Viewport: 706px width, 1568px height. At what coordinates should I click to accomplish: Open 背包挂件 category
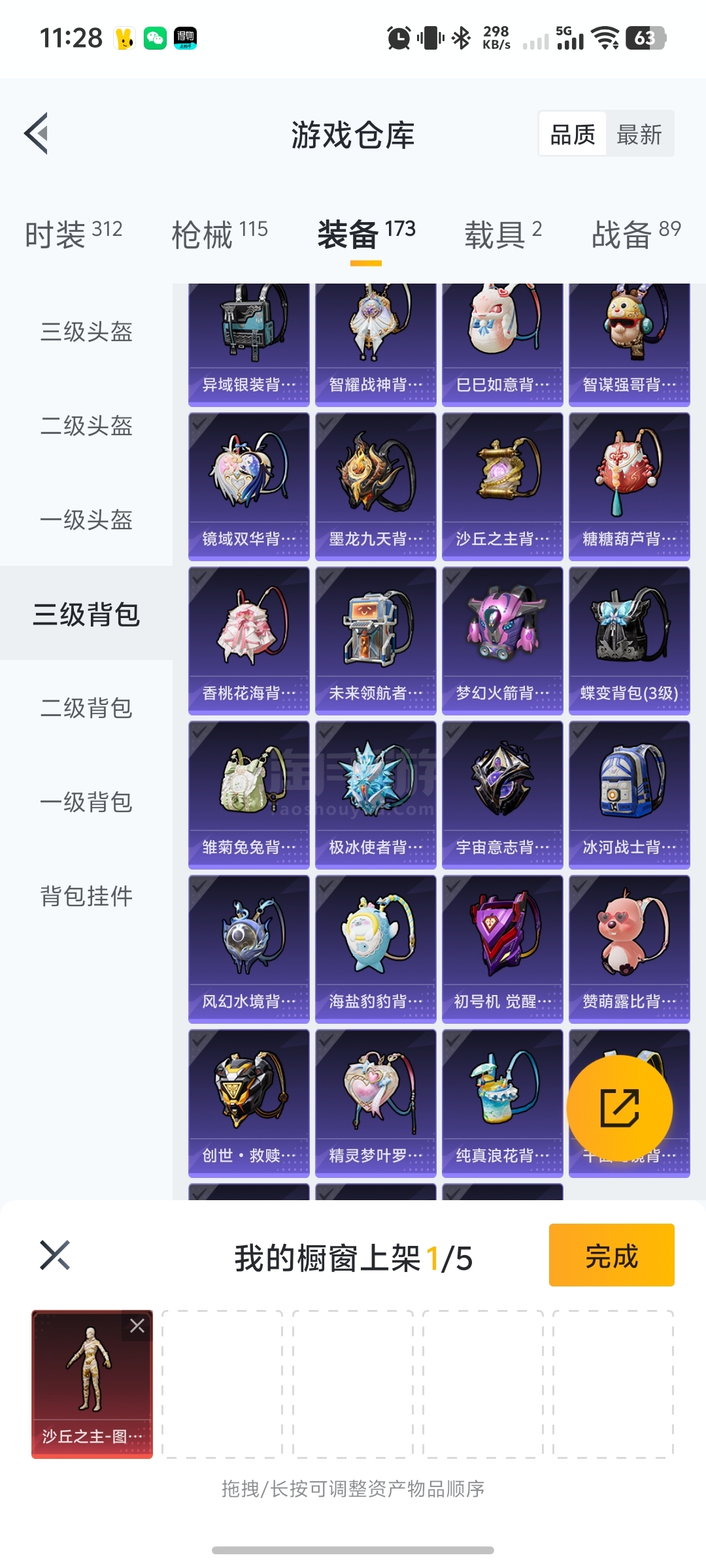point(86,896)
